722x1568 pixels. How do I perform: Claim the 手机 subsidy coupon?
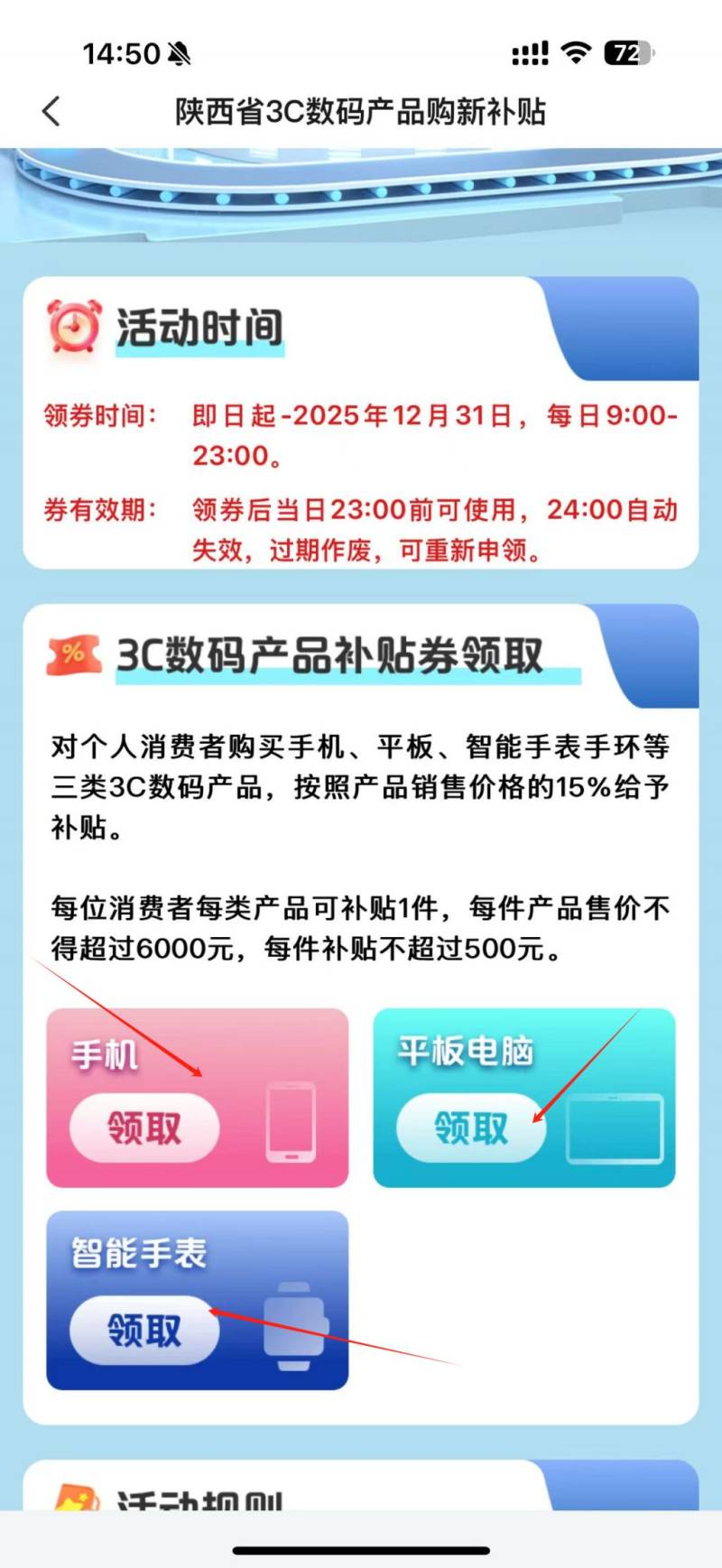tap(144, 1127)
